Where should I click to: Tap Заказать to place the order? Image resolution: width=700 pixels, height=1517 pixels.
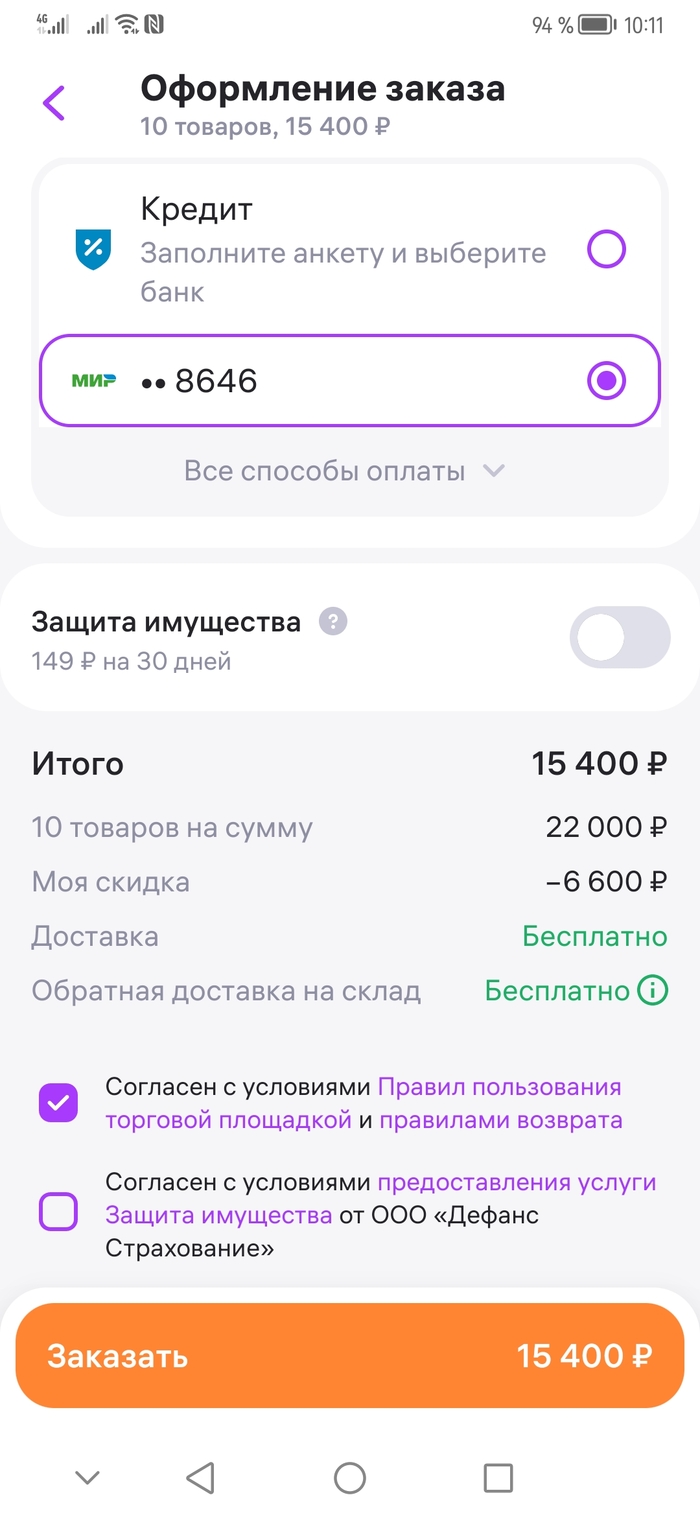[x=349, y=1356]
